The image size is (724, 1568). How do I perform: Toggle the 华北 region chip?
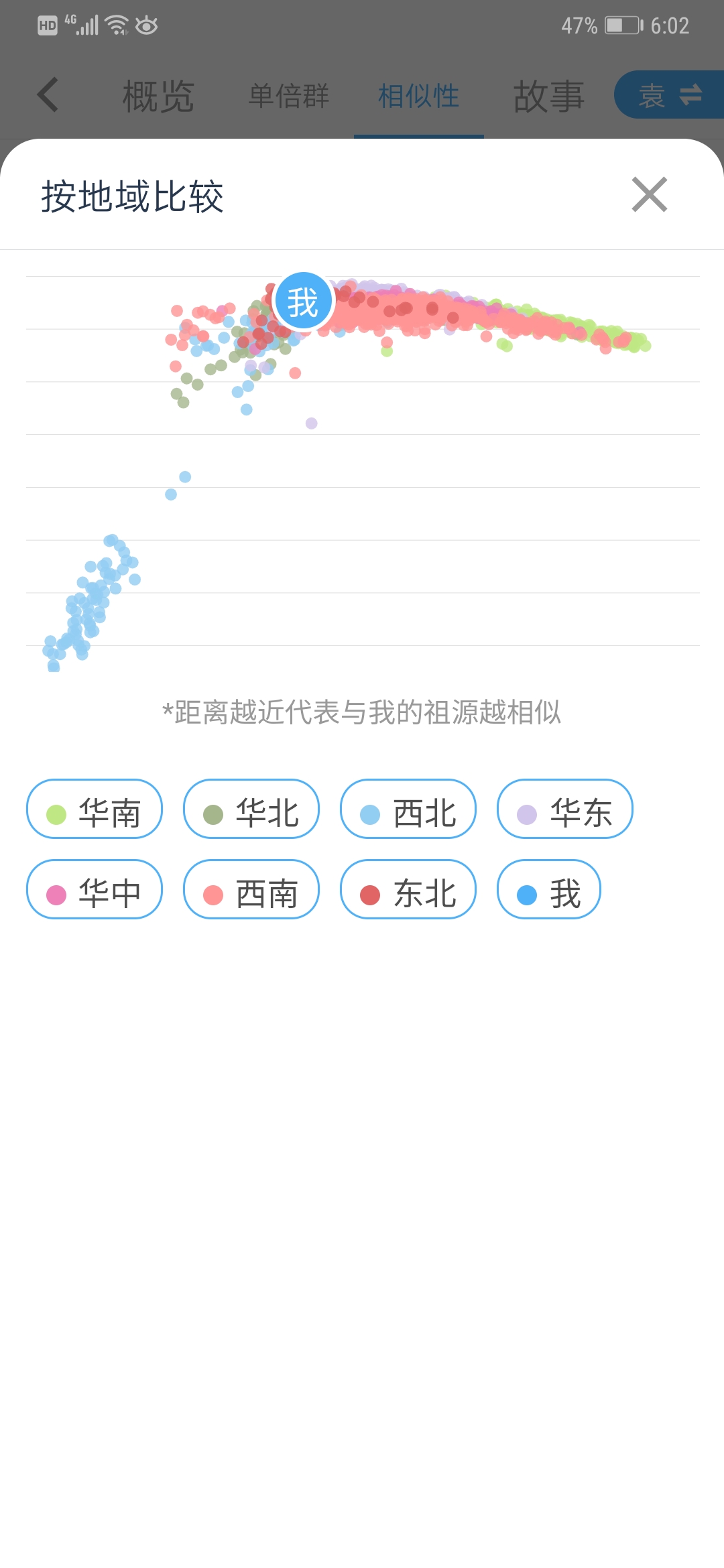pyautogui.click(x=251, y=809)
